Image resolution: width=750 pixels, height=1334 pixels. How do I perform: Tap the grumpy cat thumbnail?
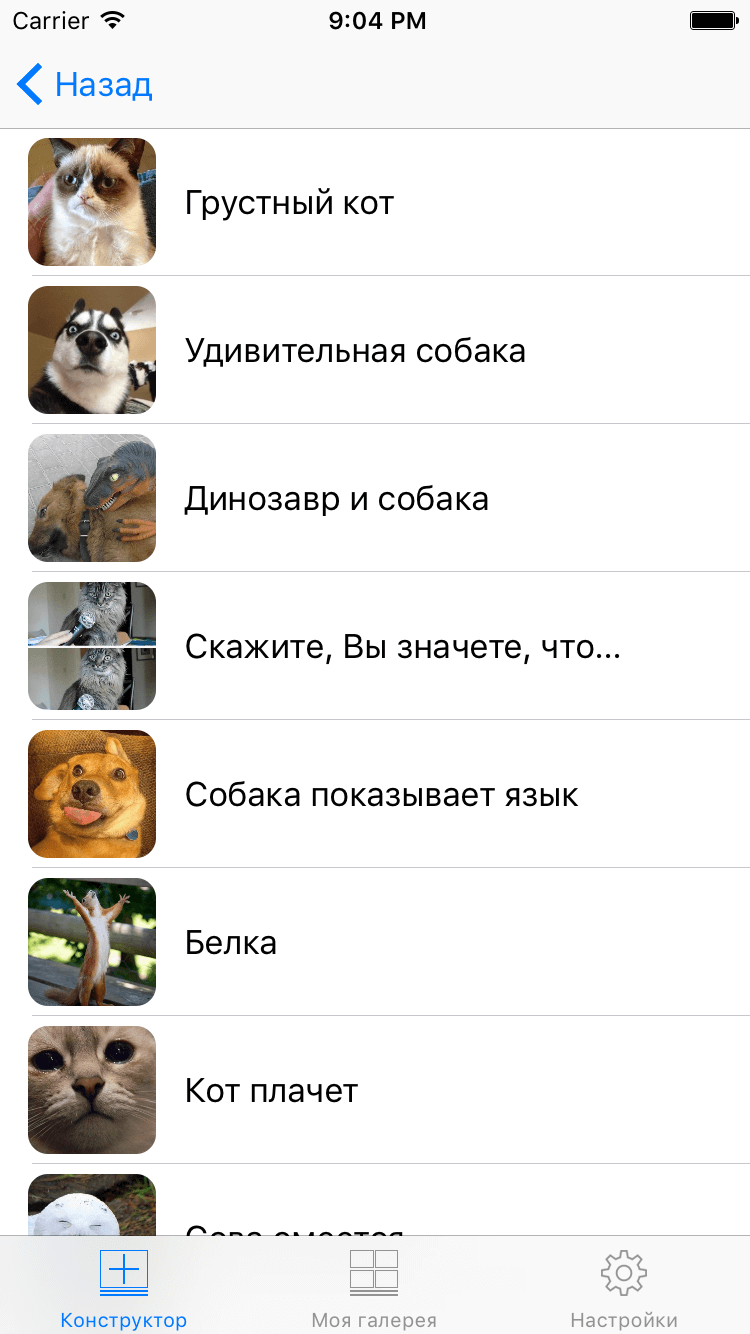(91, 202)
